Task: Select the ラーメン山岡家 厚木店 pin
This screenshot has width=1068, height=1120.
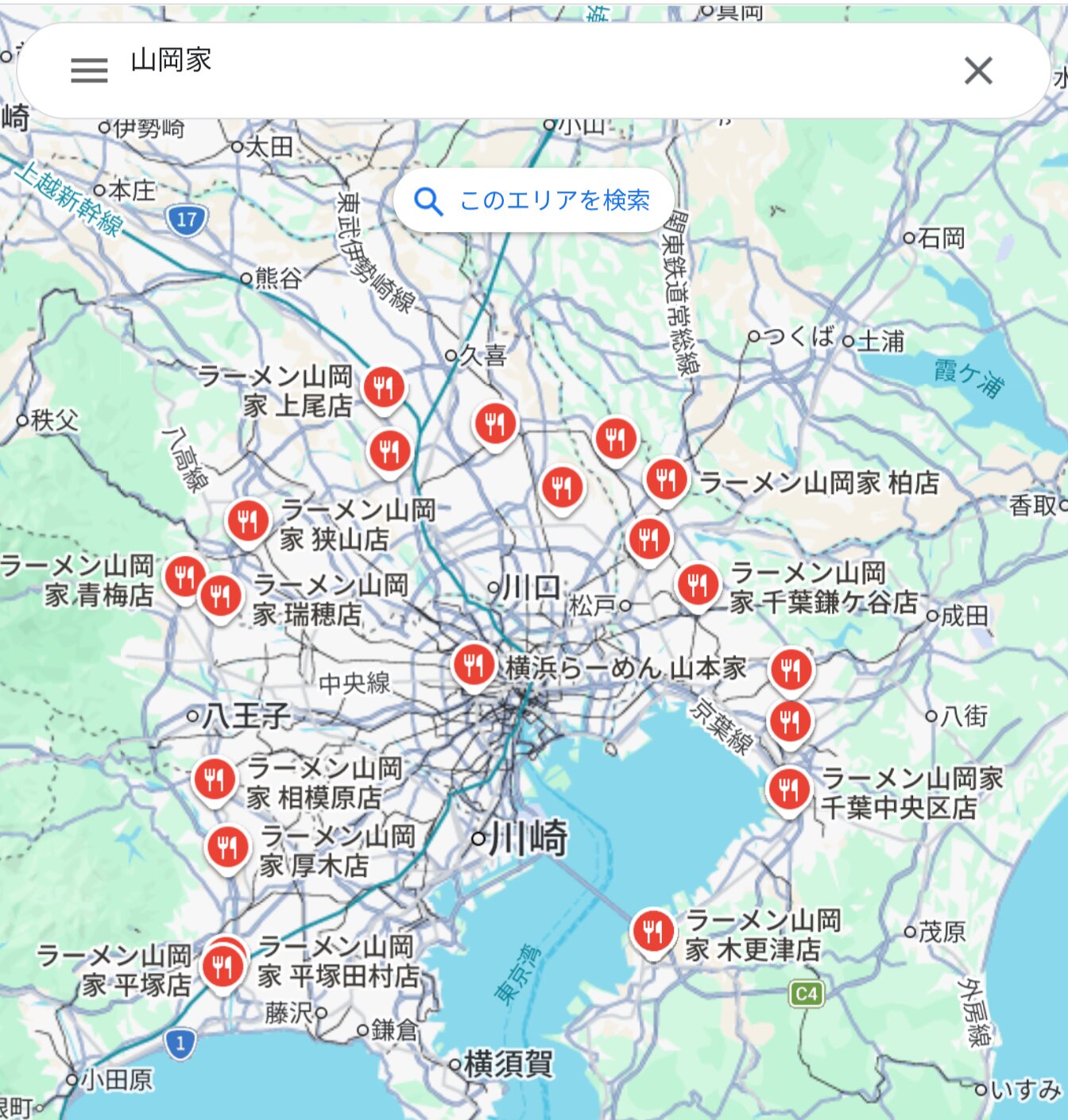Action: tap(227, 848)
